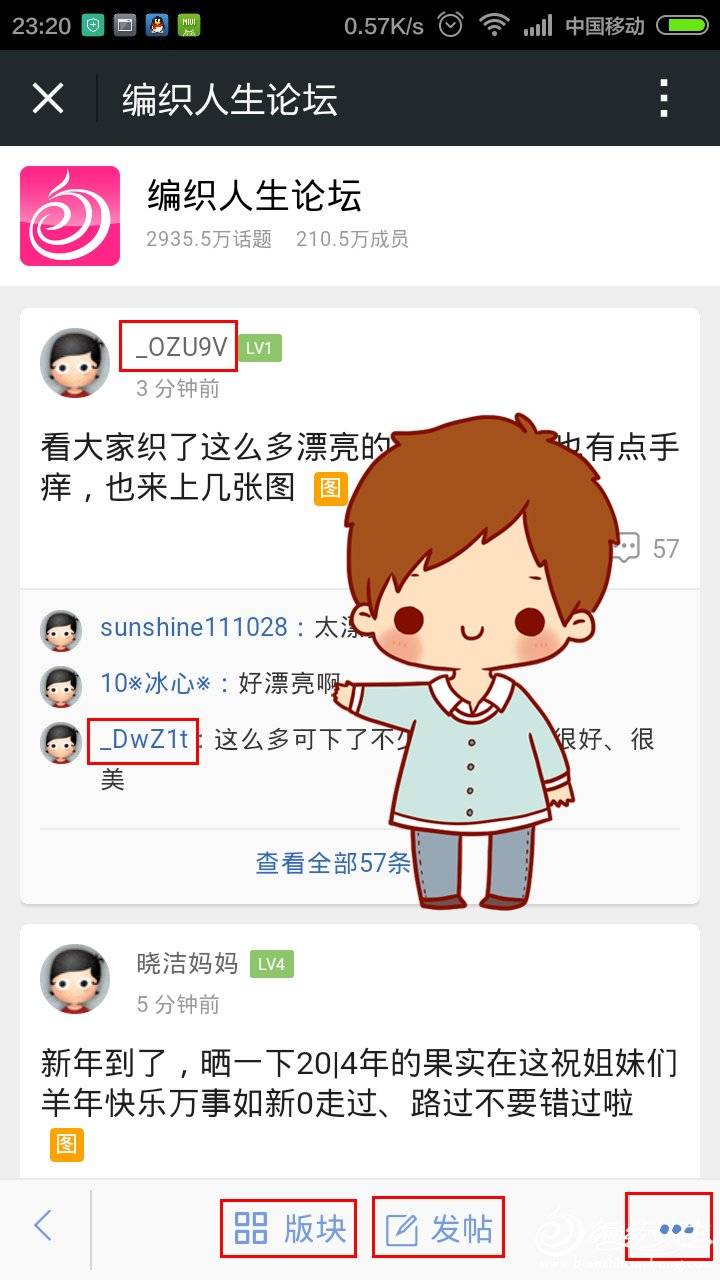Screen dimensions: 720x1280
Task: Open commenter _DwZ1t's profile
Action: (143, 740)
